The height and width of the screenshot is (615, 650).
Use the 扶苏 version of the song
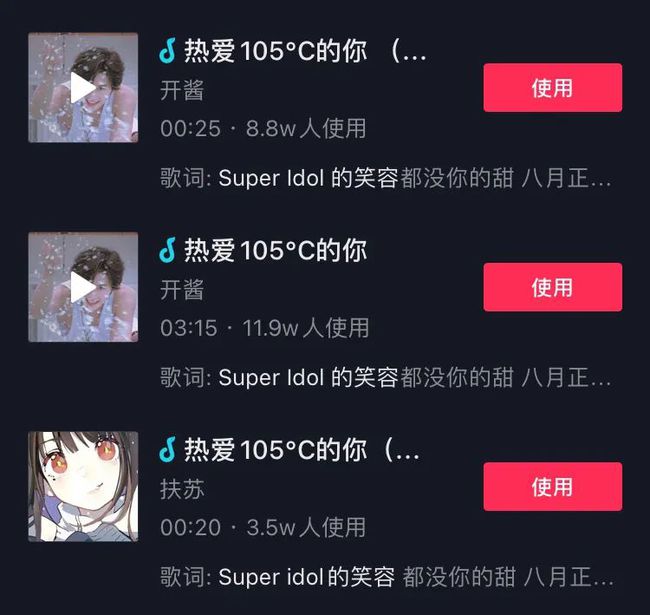552,487
